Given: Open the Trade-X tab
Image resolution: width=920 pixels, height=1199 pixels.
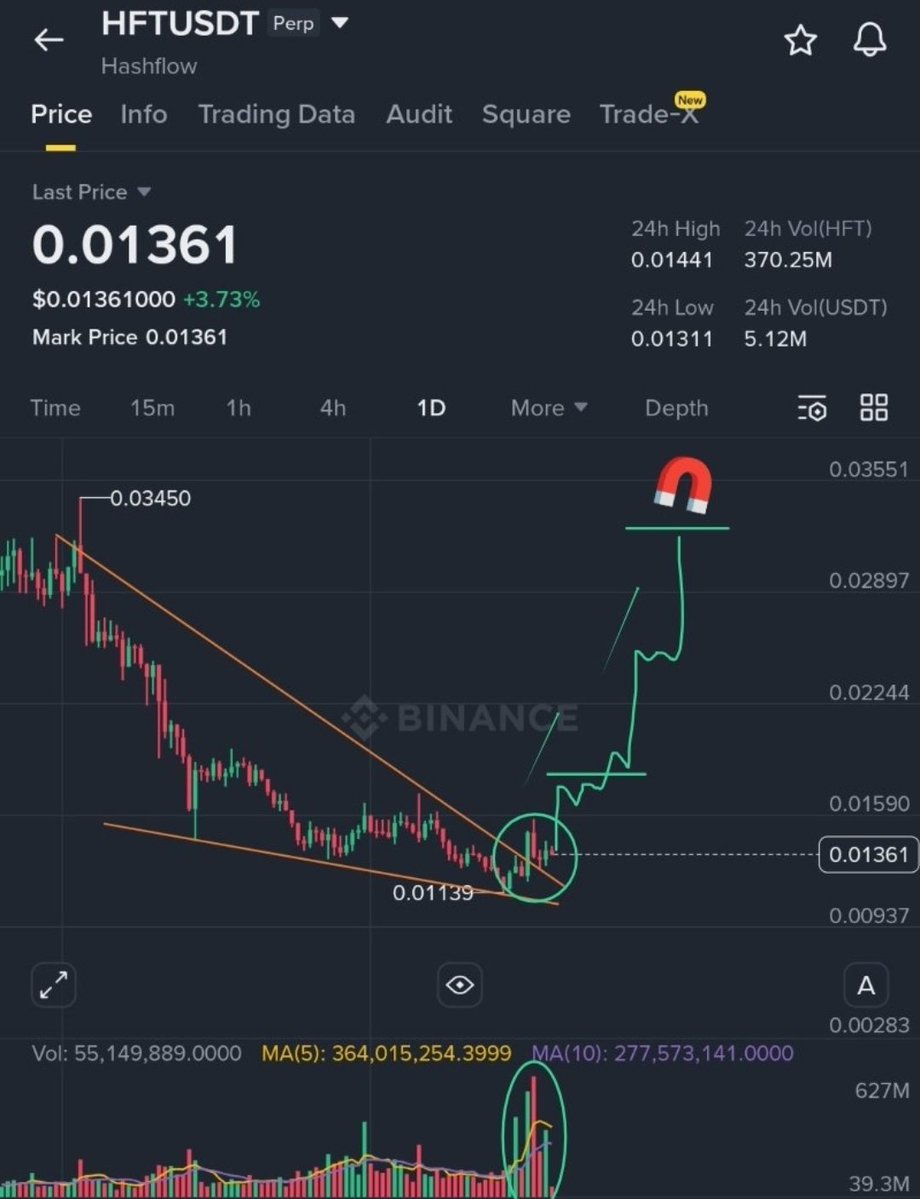Looking at the screenshot, I should 648,114.
